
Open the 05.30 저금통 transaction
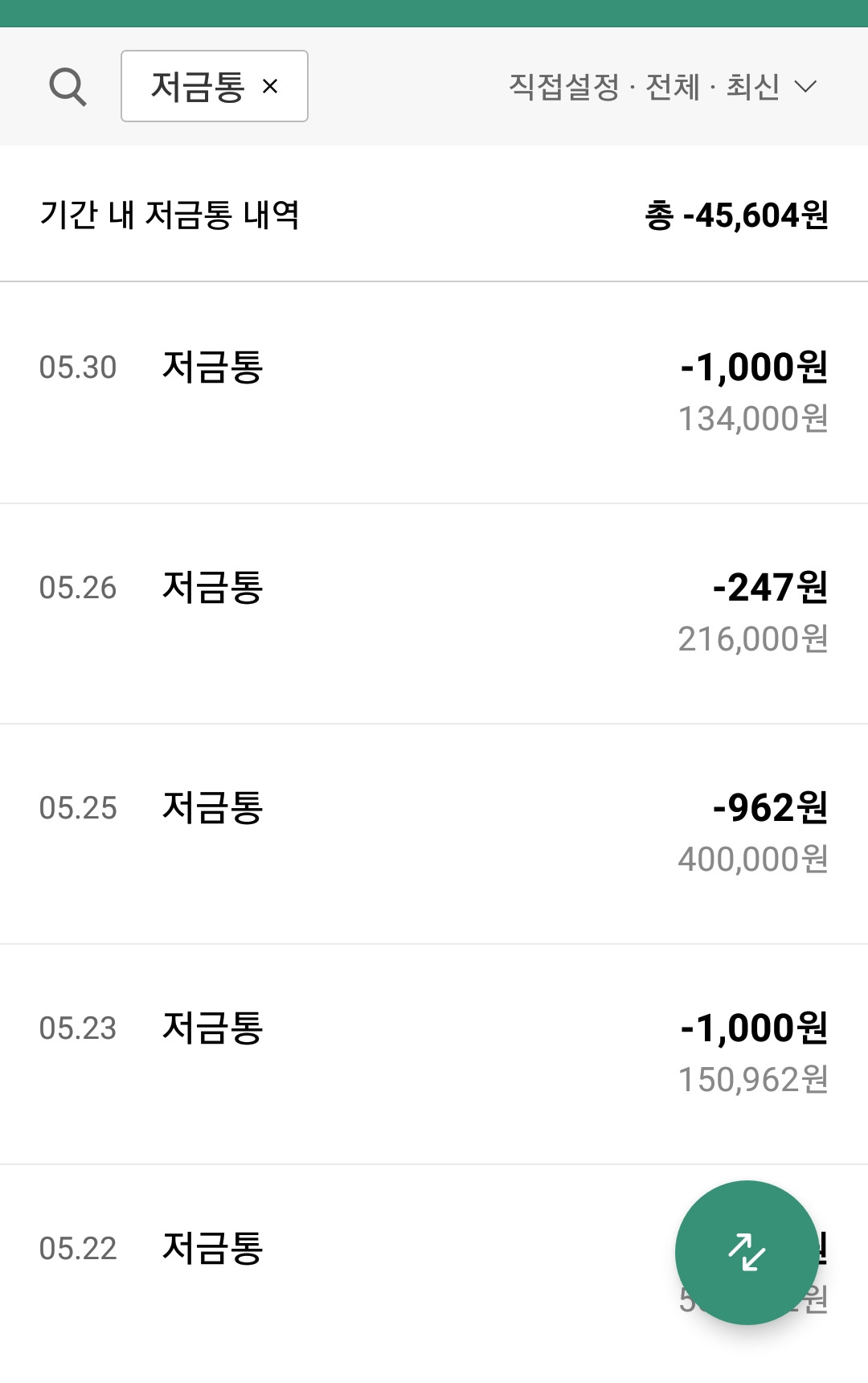(x=434, y=392)
